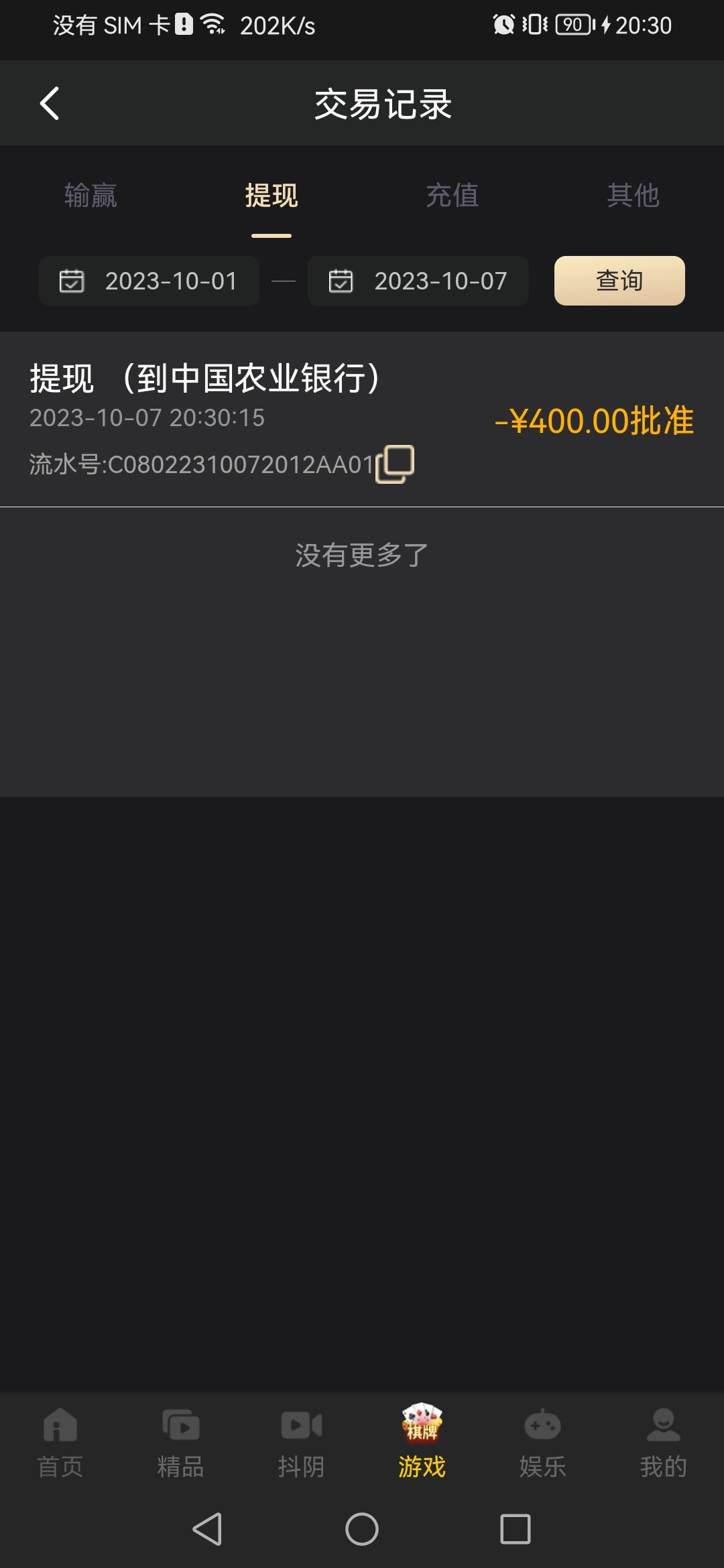The image size is (724, 1568).
Task: Switch to the 输赢 tab
Action: coord(90,196)
